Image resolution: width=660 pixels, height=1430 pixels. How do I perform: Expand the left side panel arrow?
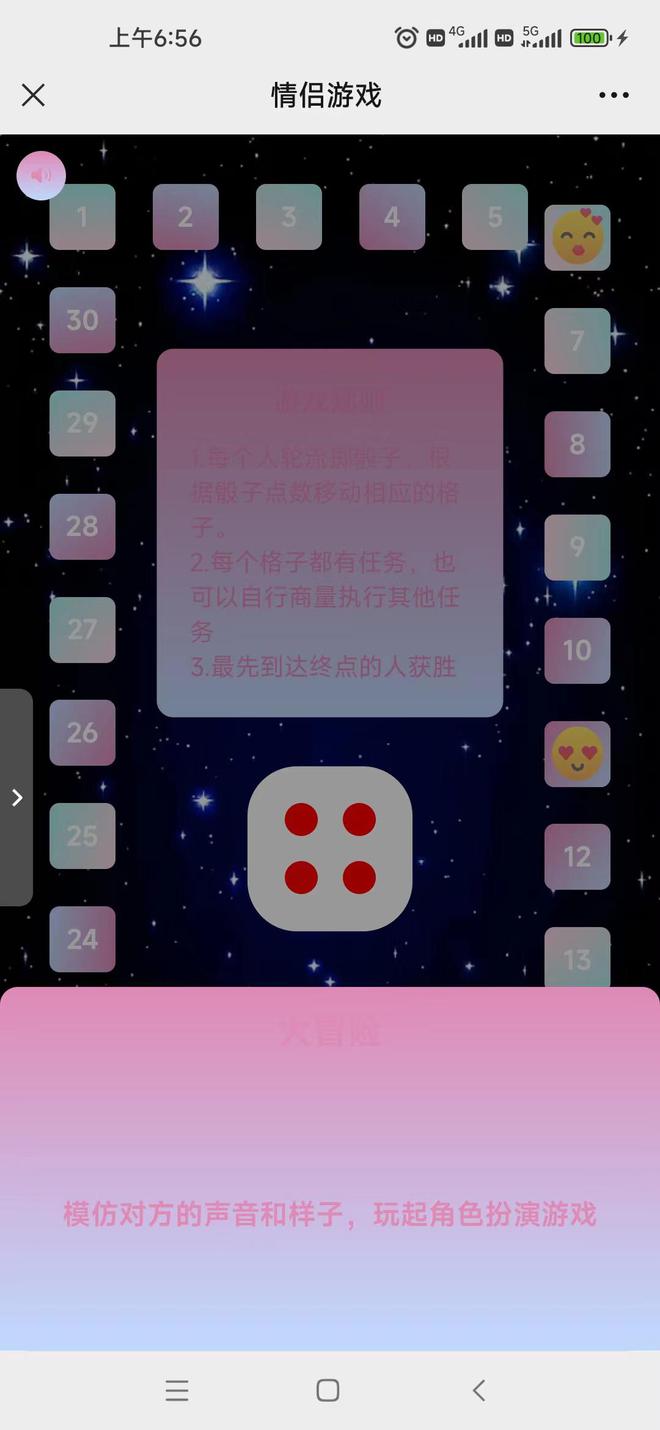(x=16, y=797)
